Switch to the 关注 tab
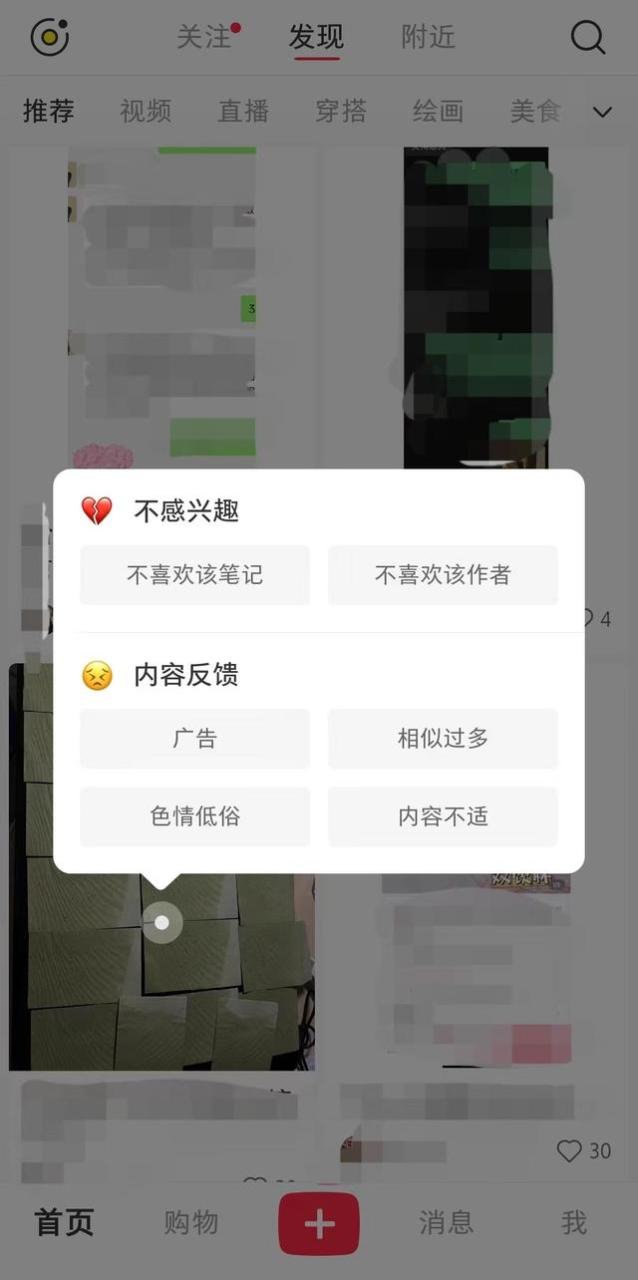Screen dimensions: 638x1280 coord(204,38)
